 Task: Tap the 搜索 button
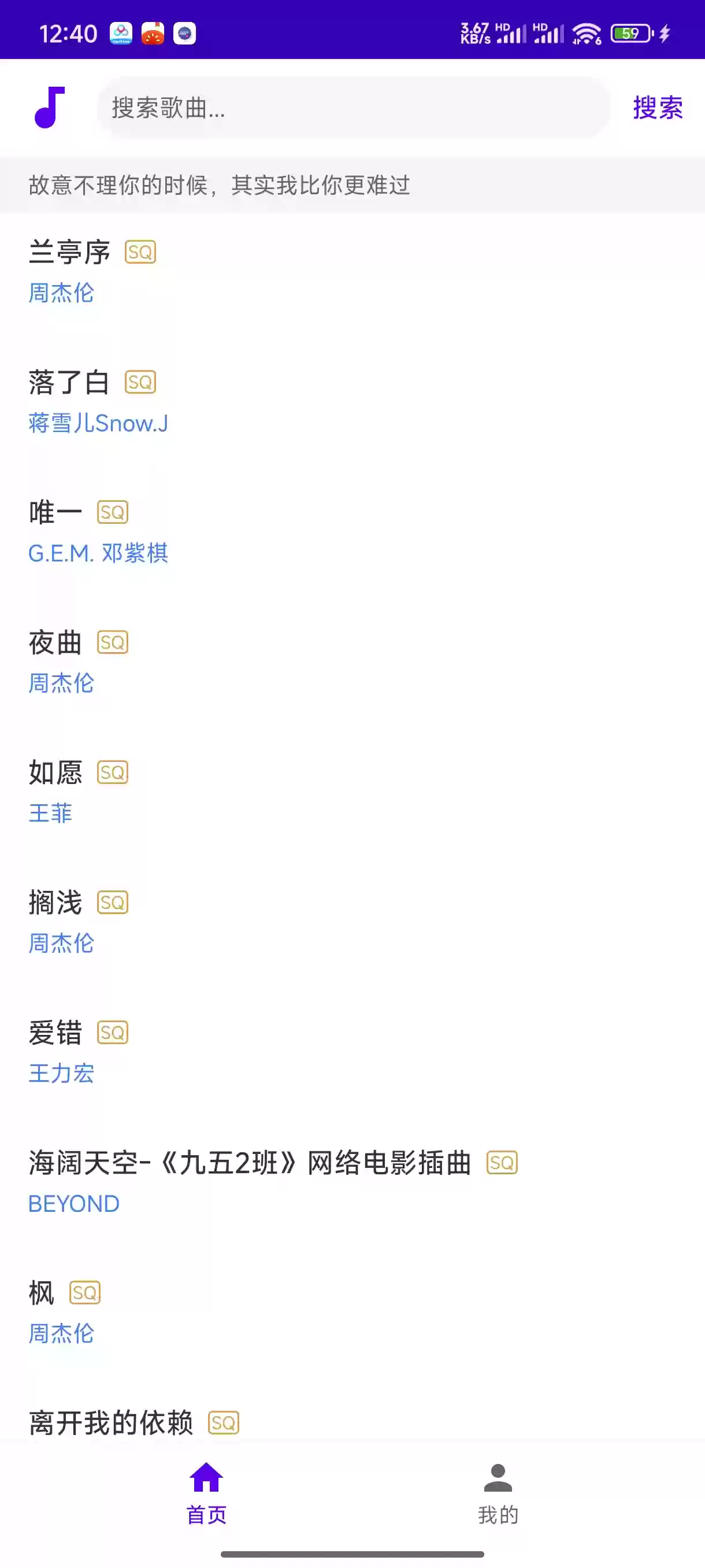[657, 108]
